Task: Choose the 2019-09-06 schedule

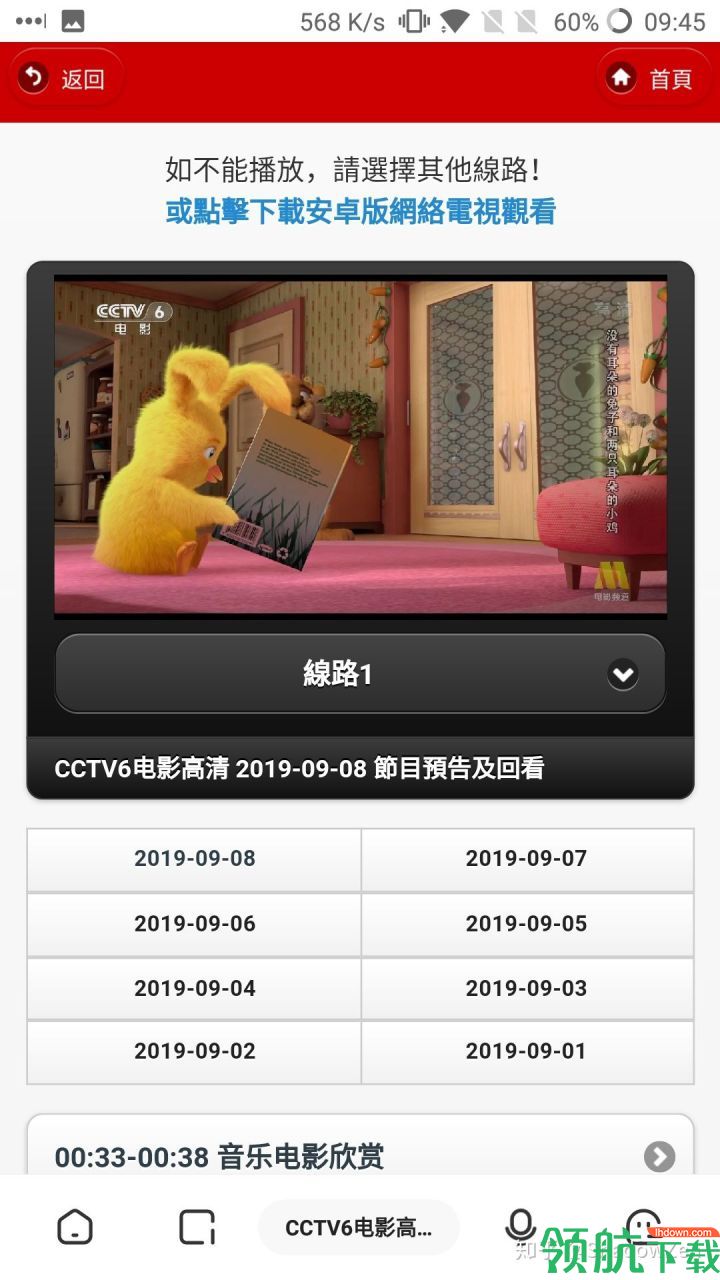Action: click(x=194, y=924)
